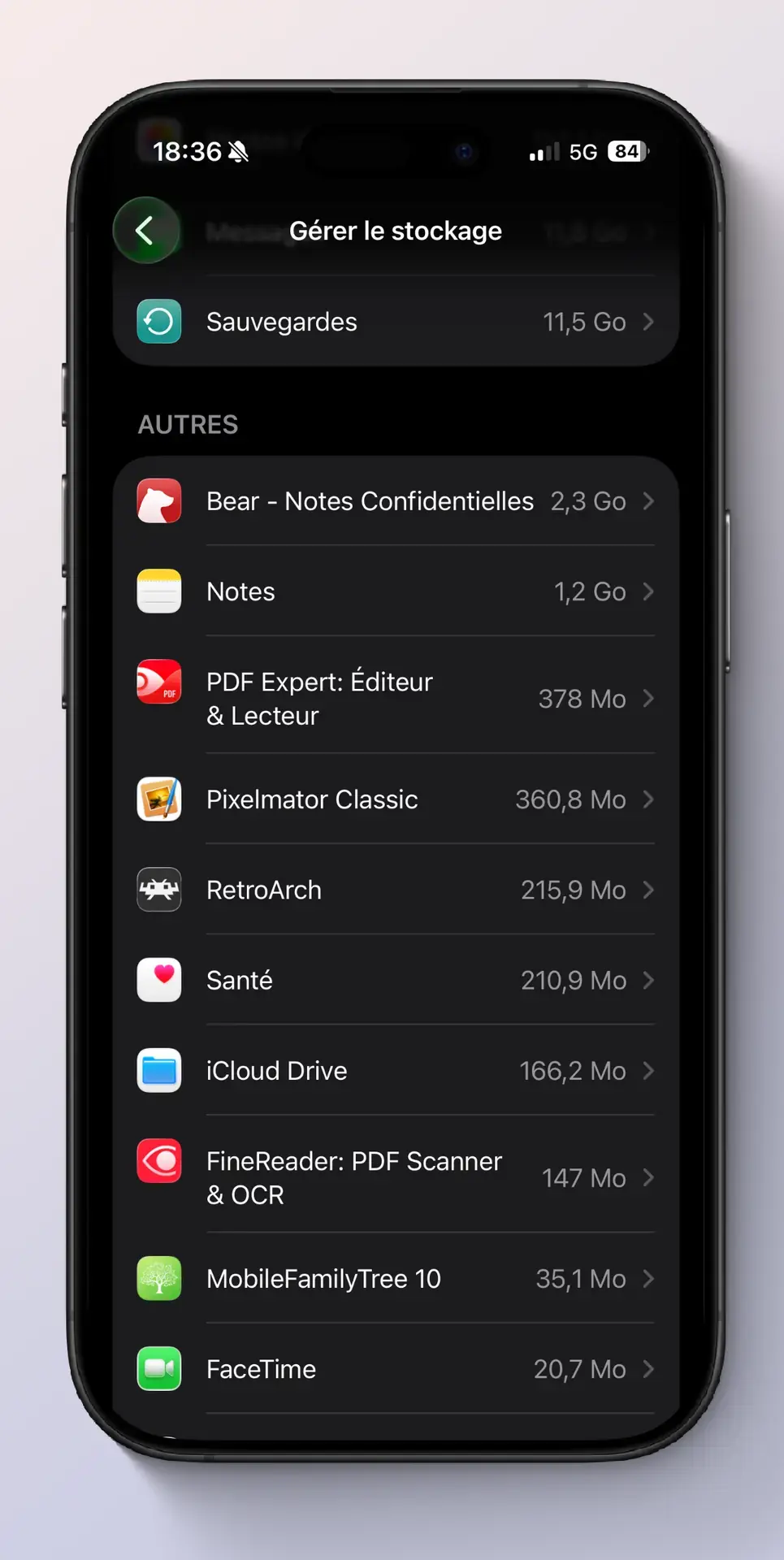The width and height of the screenshot is (784, 1560).
Task: Tap the Sauvegardes restore icon
Action: (x=158, y=322)
